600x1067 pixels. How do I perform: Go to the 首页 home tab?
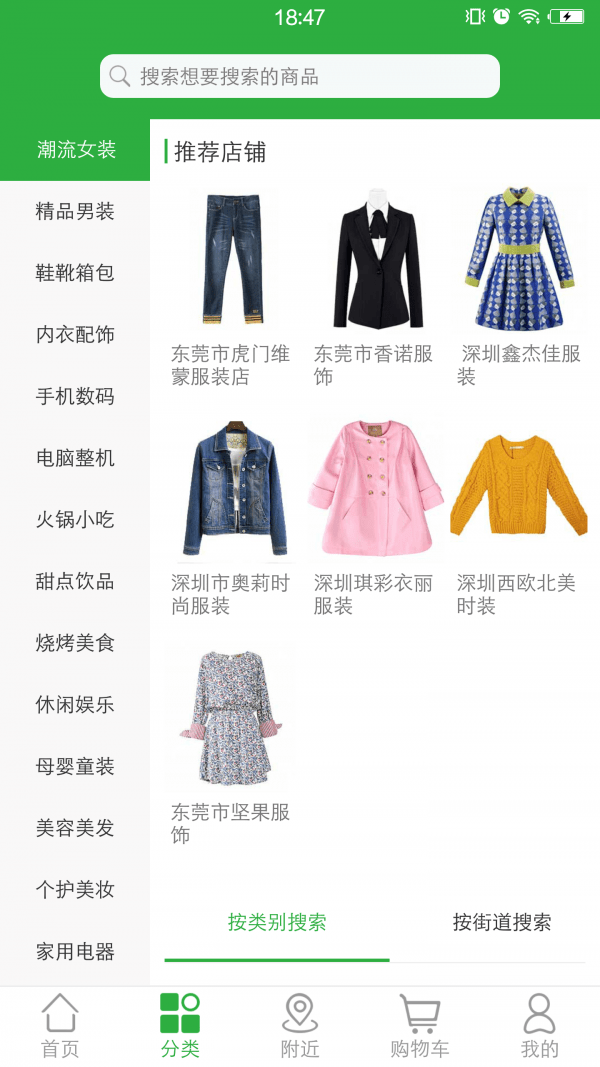[x=60, y=1026]
